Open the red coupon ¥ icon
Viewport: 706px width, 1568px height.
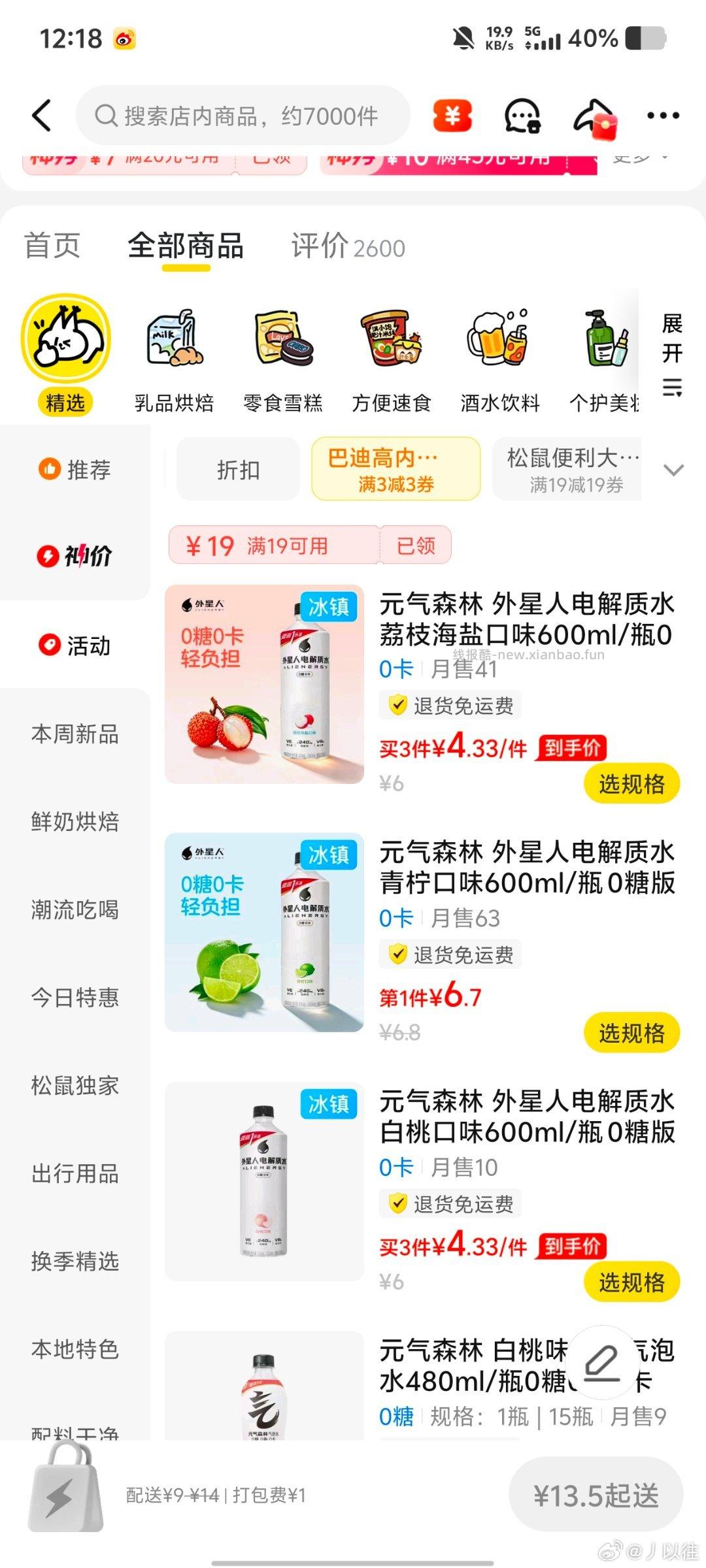click(x=450, y=114)
